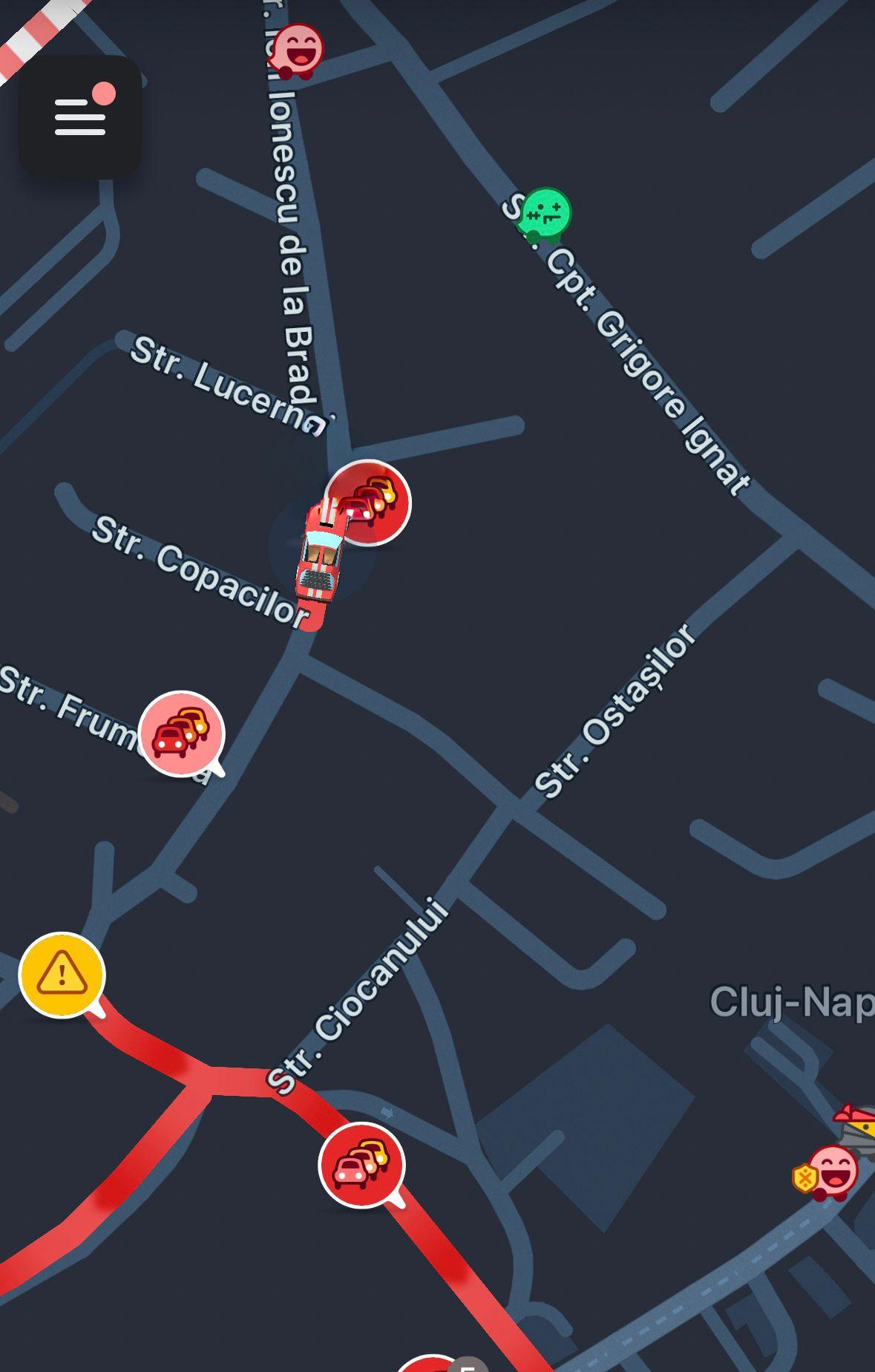Open the yellow hazard warning report

tap(62, 974)
